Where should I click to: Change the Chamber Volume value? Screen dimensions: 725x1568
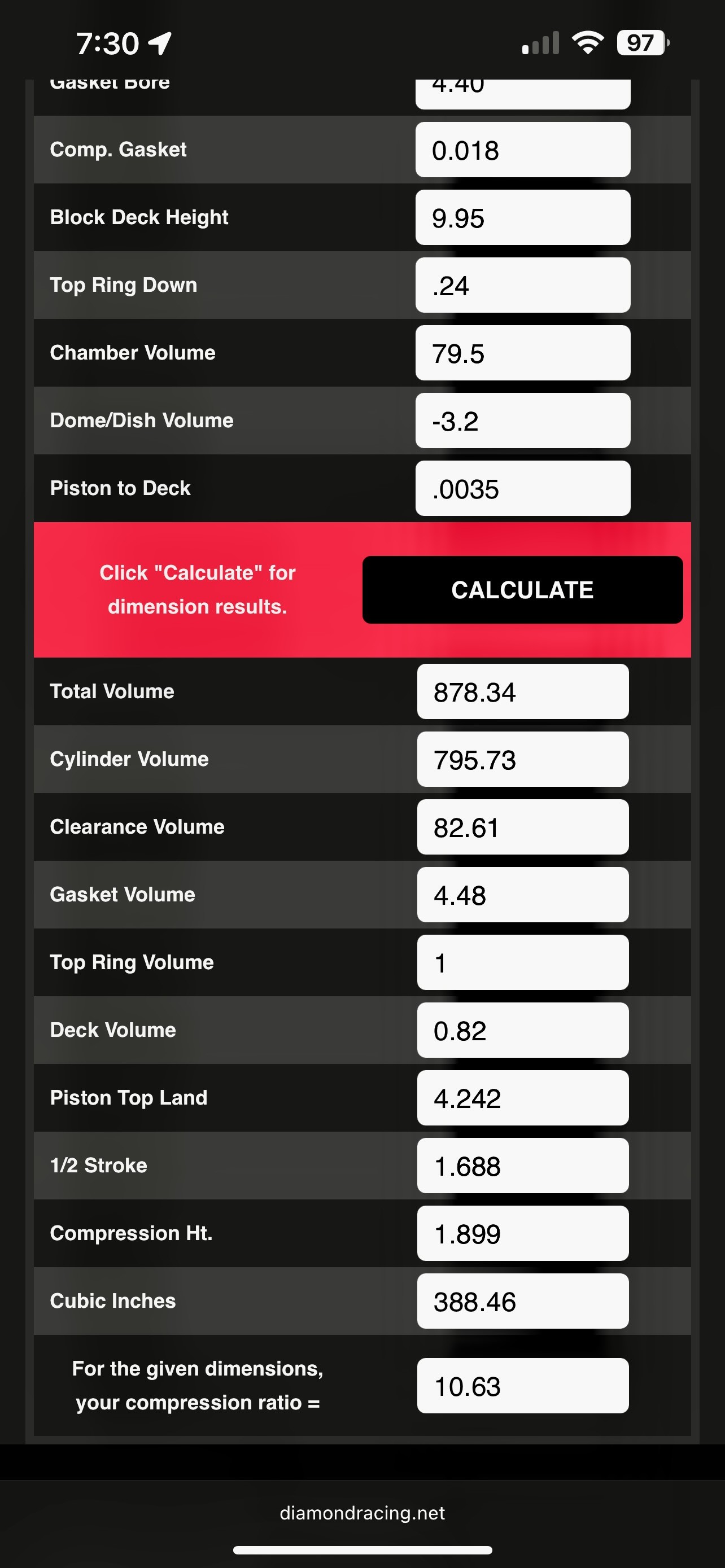click(x=522, y=353)
